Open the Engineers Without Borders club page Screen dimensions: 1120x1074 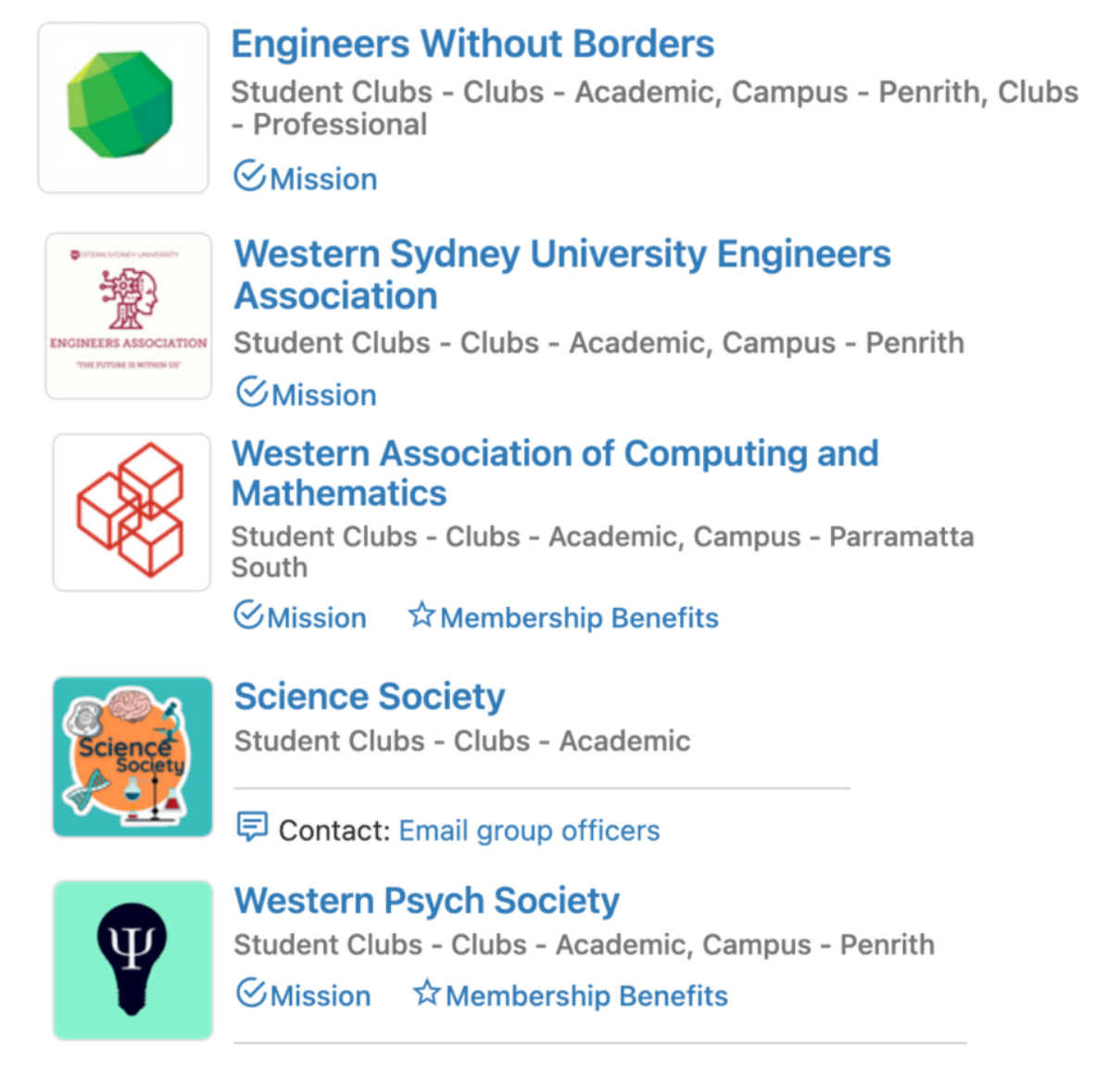(x=472, y=44)
